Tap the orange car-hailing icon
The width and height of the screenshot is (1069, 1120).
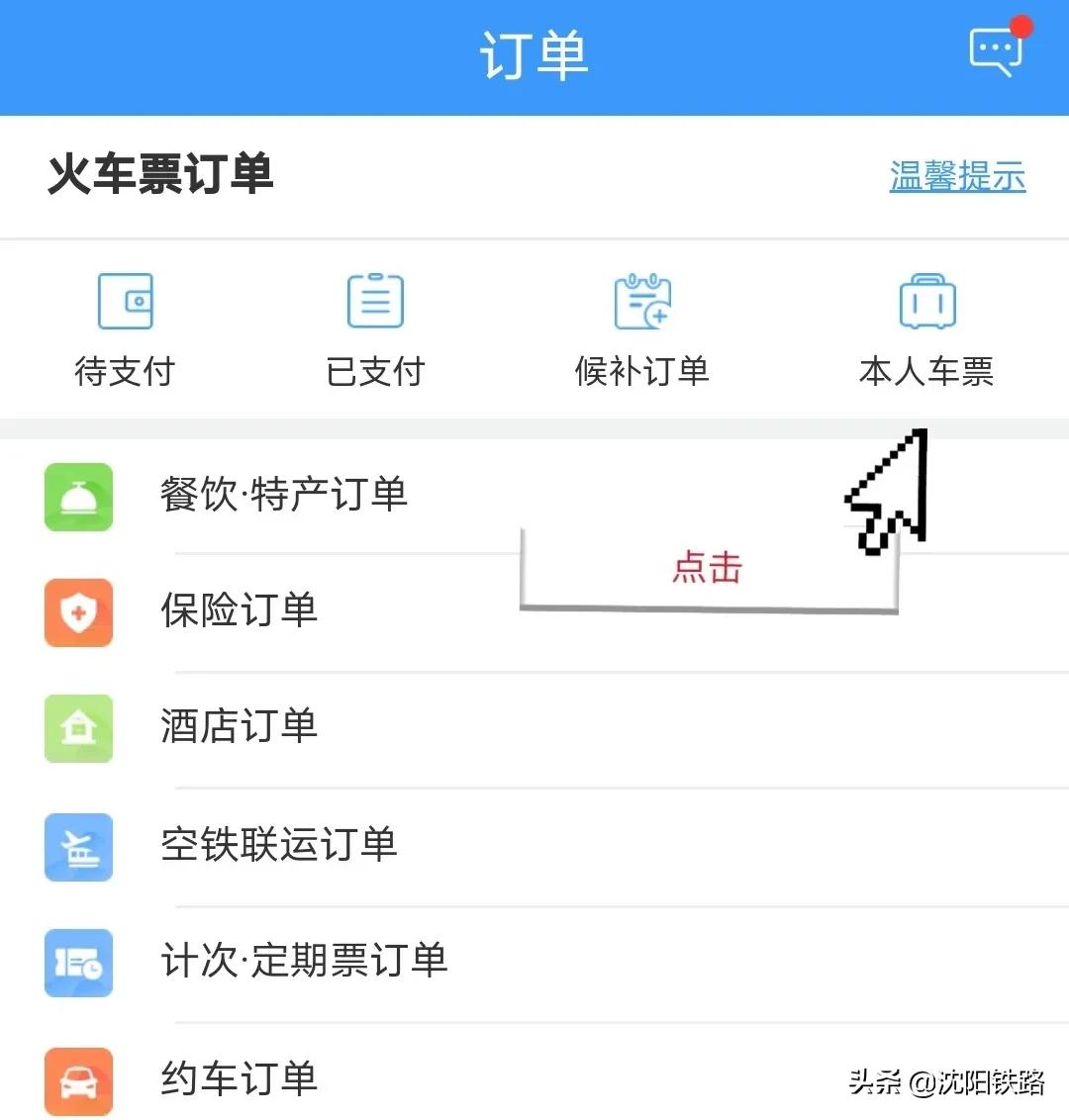click(x=78, y=1080)
